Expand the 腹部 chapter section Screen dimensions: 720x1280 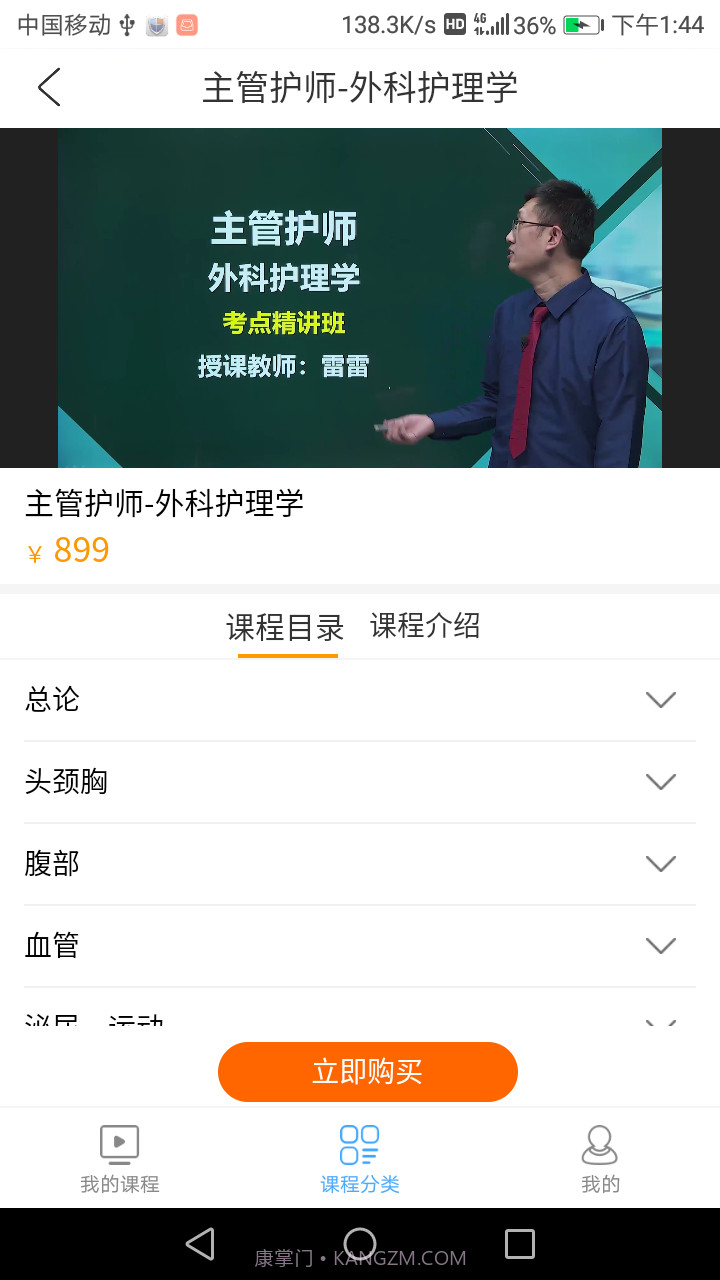pos(360,864)
